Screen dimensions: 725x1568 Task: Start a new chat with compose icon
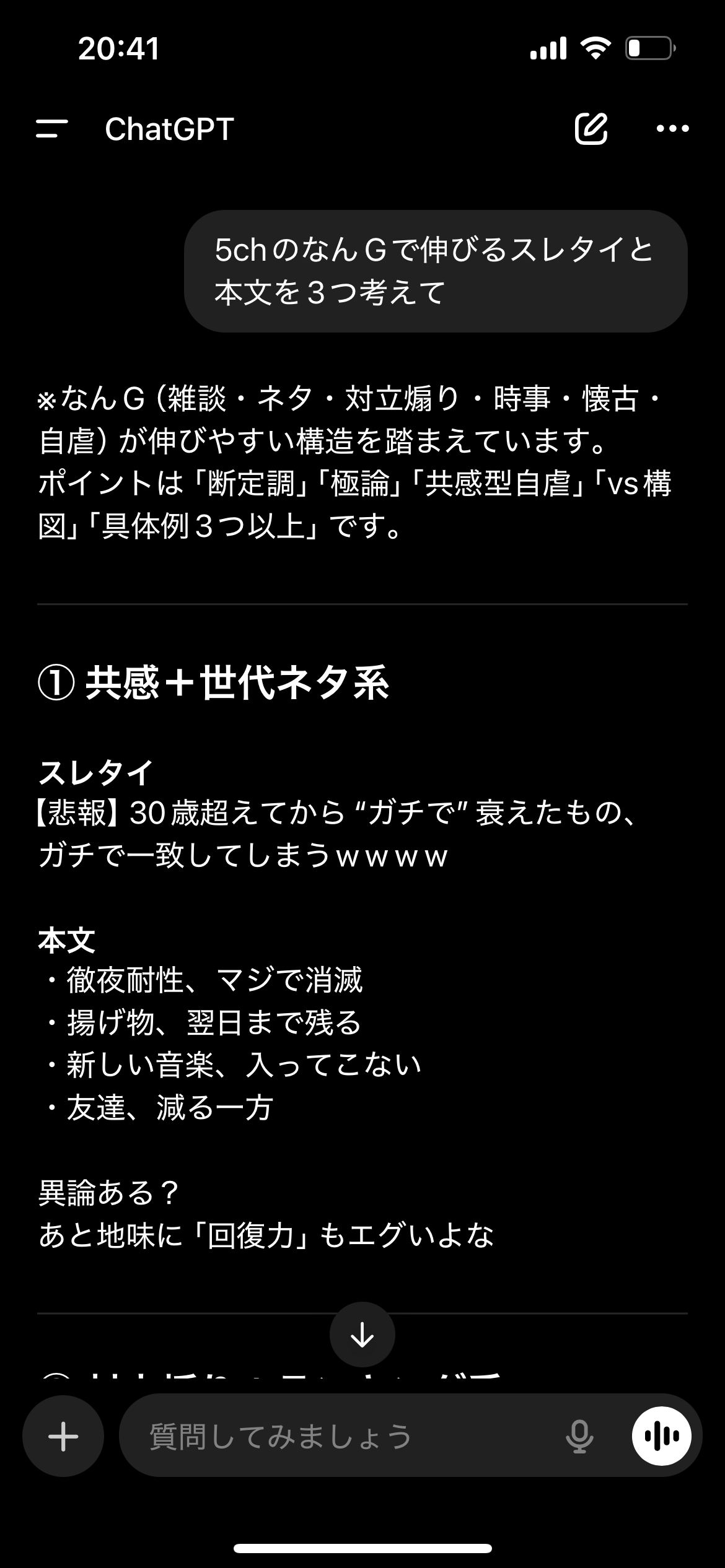coord(591,129)
